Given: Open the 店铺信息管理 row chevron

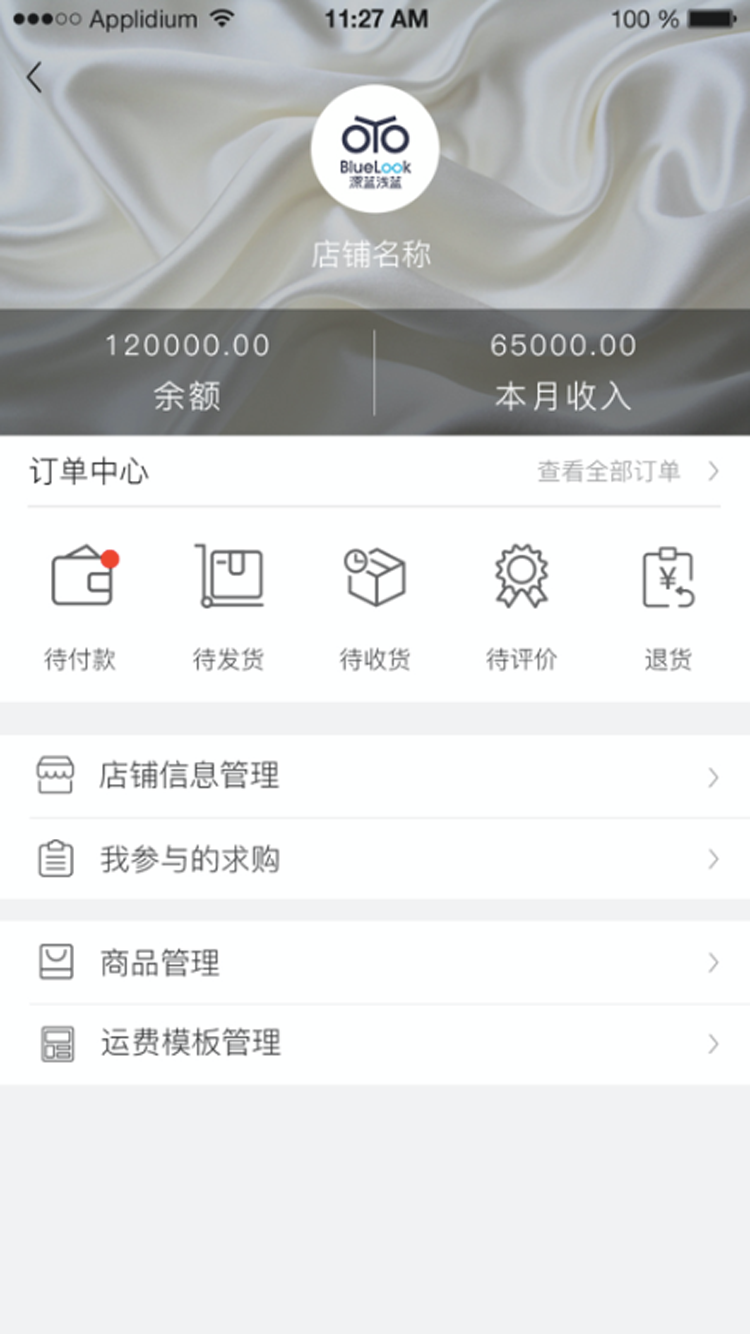Looking at the screenshot, I should coord(712,777).
